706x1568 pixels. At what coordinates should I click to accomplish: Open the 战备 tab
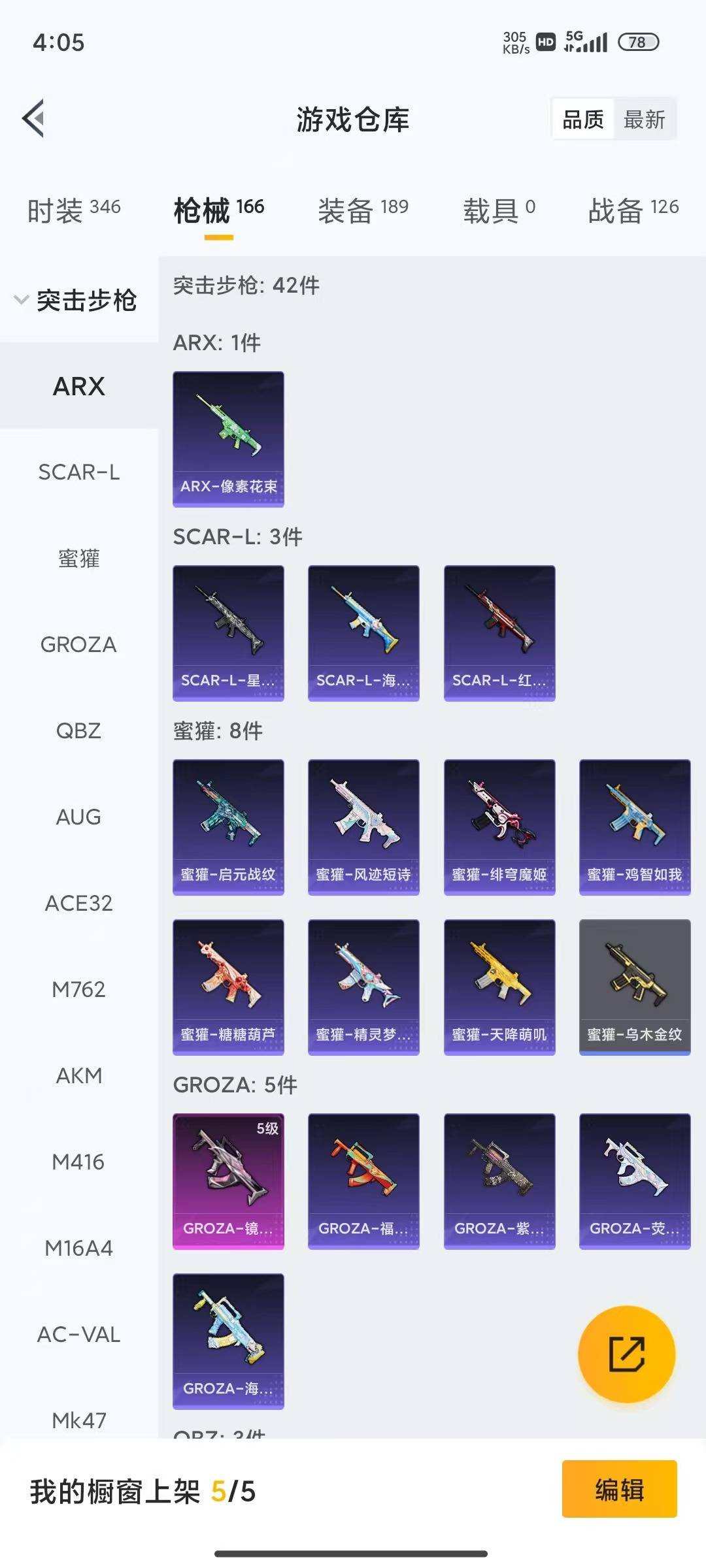click(x=633, y=210)
